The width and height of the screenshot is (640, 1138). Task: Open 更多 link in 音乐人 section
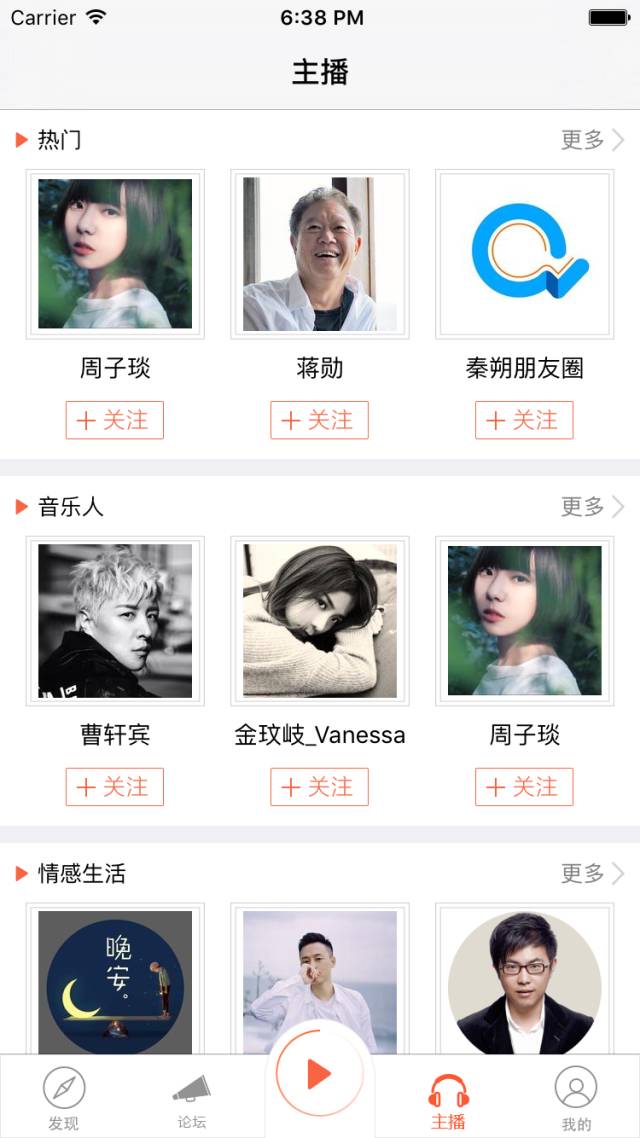pyautogui.click(x=592, y=507)
